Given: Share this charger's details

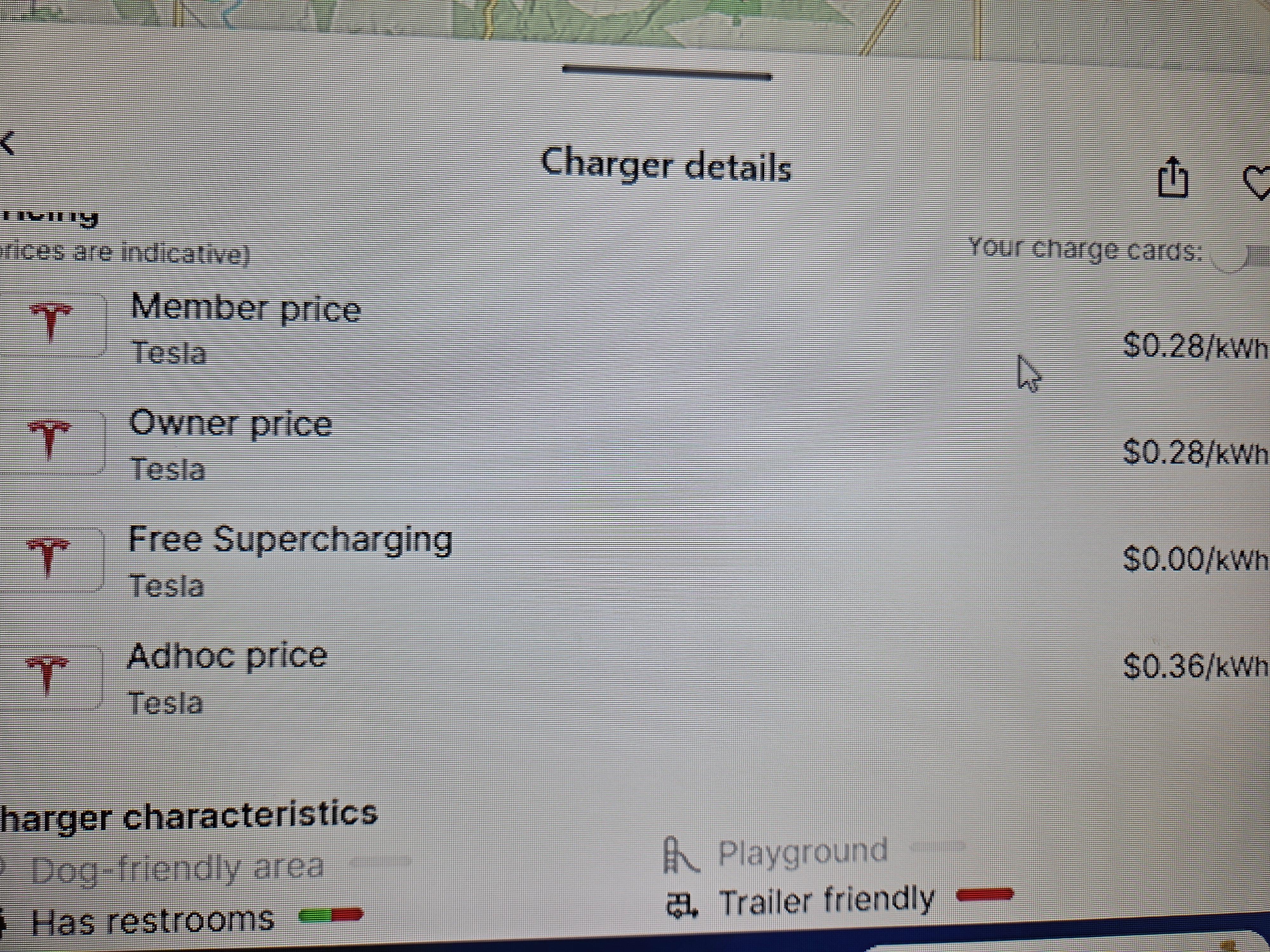Looking at the screenshot, I should [x=1173, y=178].
